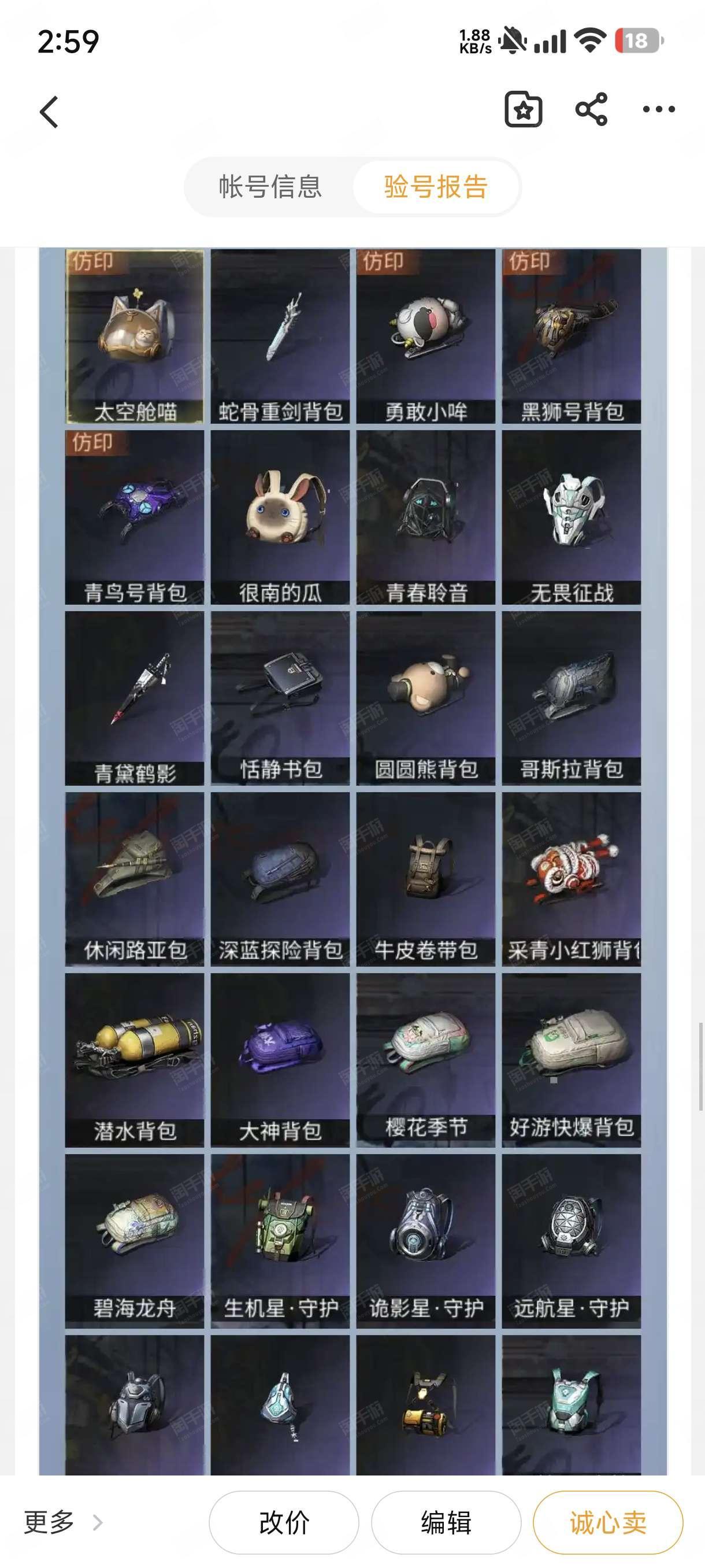Switch to the 帐号信息 tab
Image resolution: width=705 pixels, height=1568 pixels.
click(x=270, y=187)
